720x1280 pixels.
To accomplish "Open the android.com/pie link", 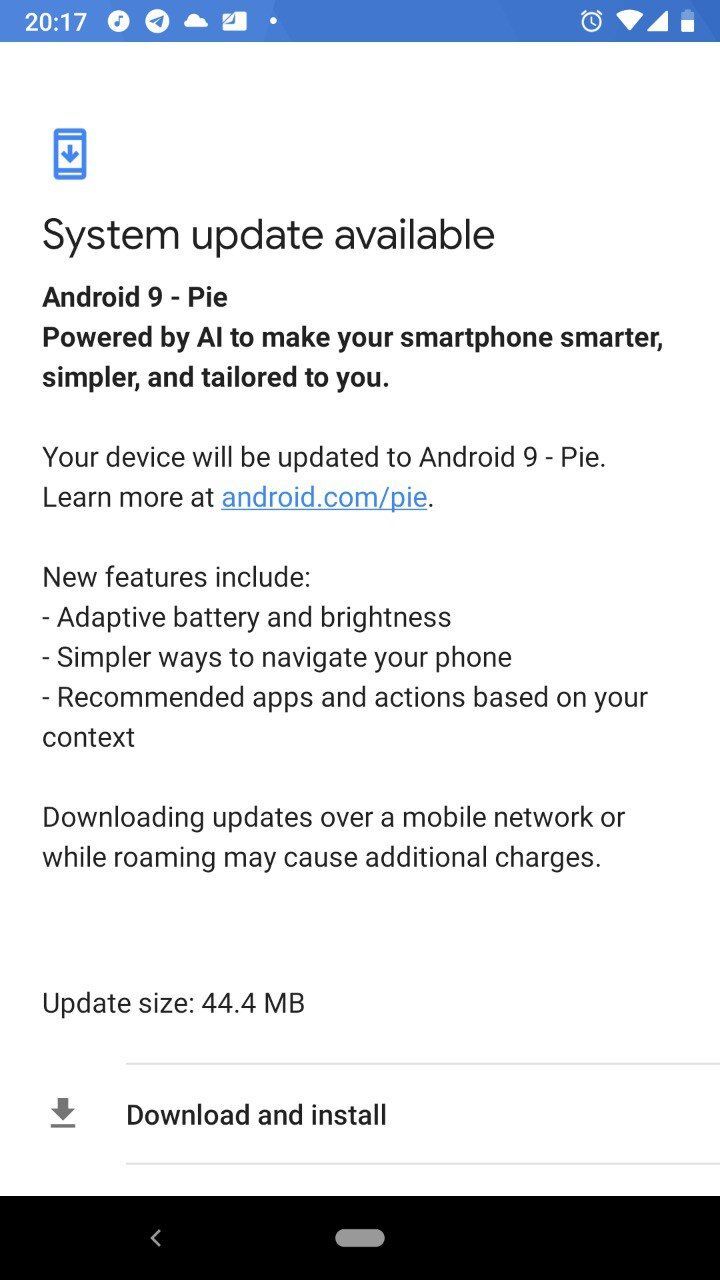I will pos(322,497).
